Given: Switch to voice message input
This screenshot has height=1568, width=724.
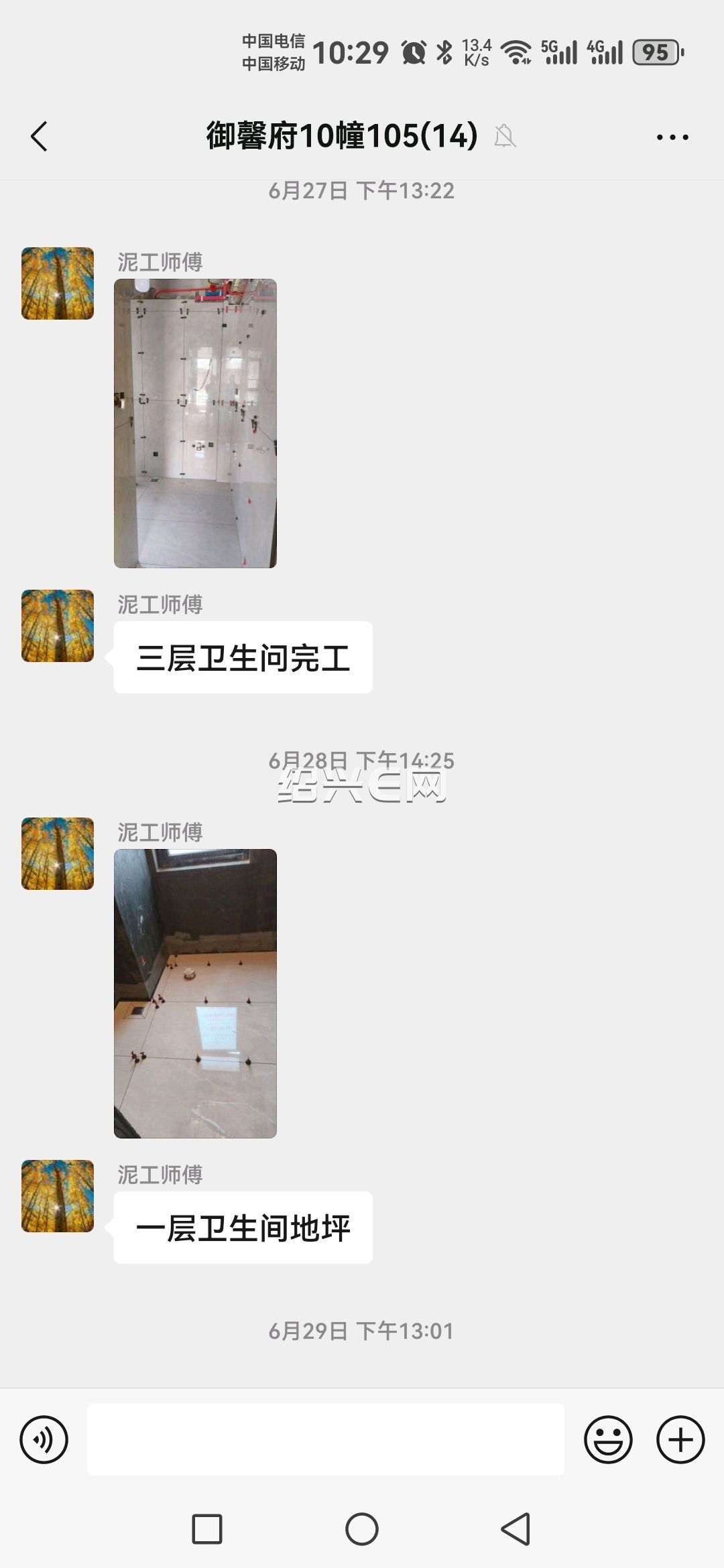Looking at the screenshot, I should [44, 1439].
